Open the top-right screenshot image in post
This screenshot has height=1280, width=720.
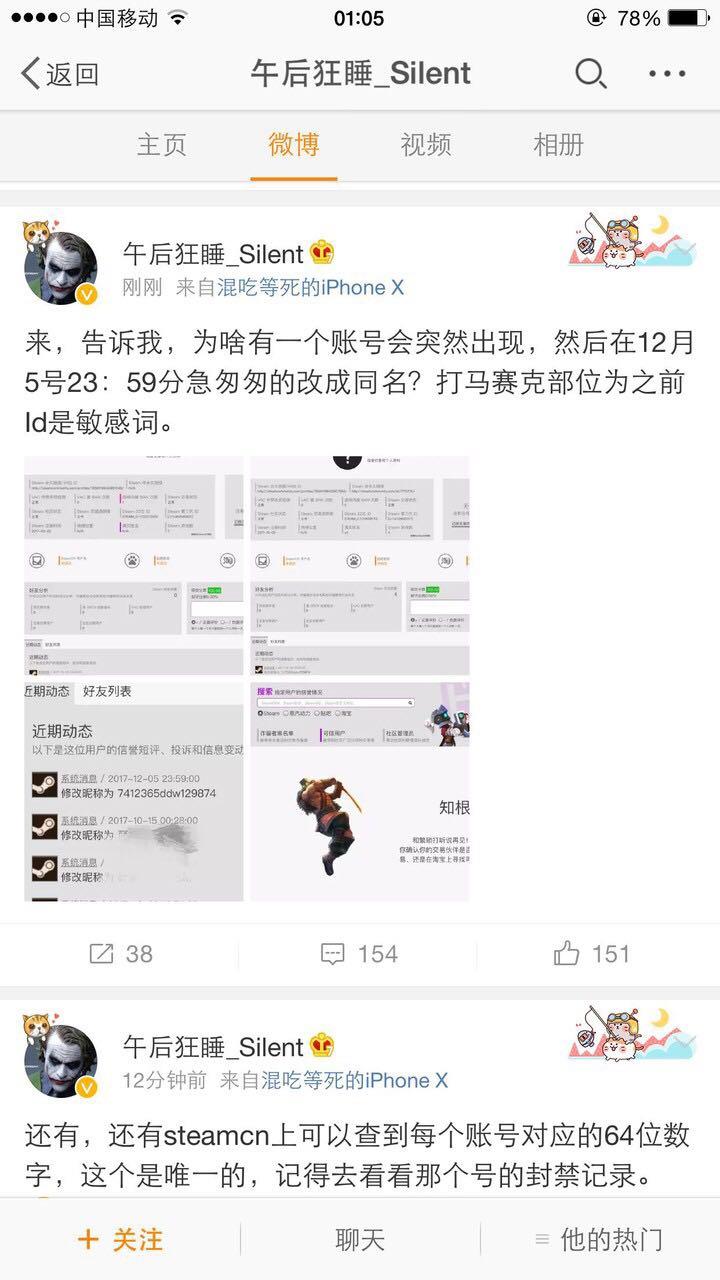point(359,564)
